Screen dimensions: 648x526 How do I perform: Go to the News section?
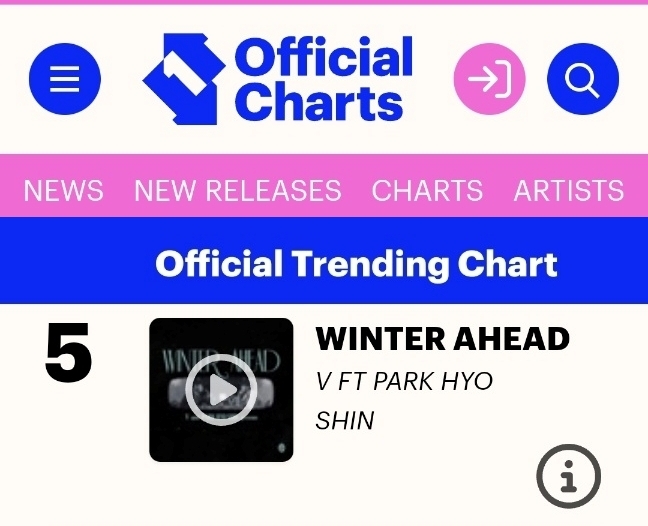click(x=64, y=190)
